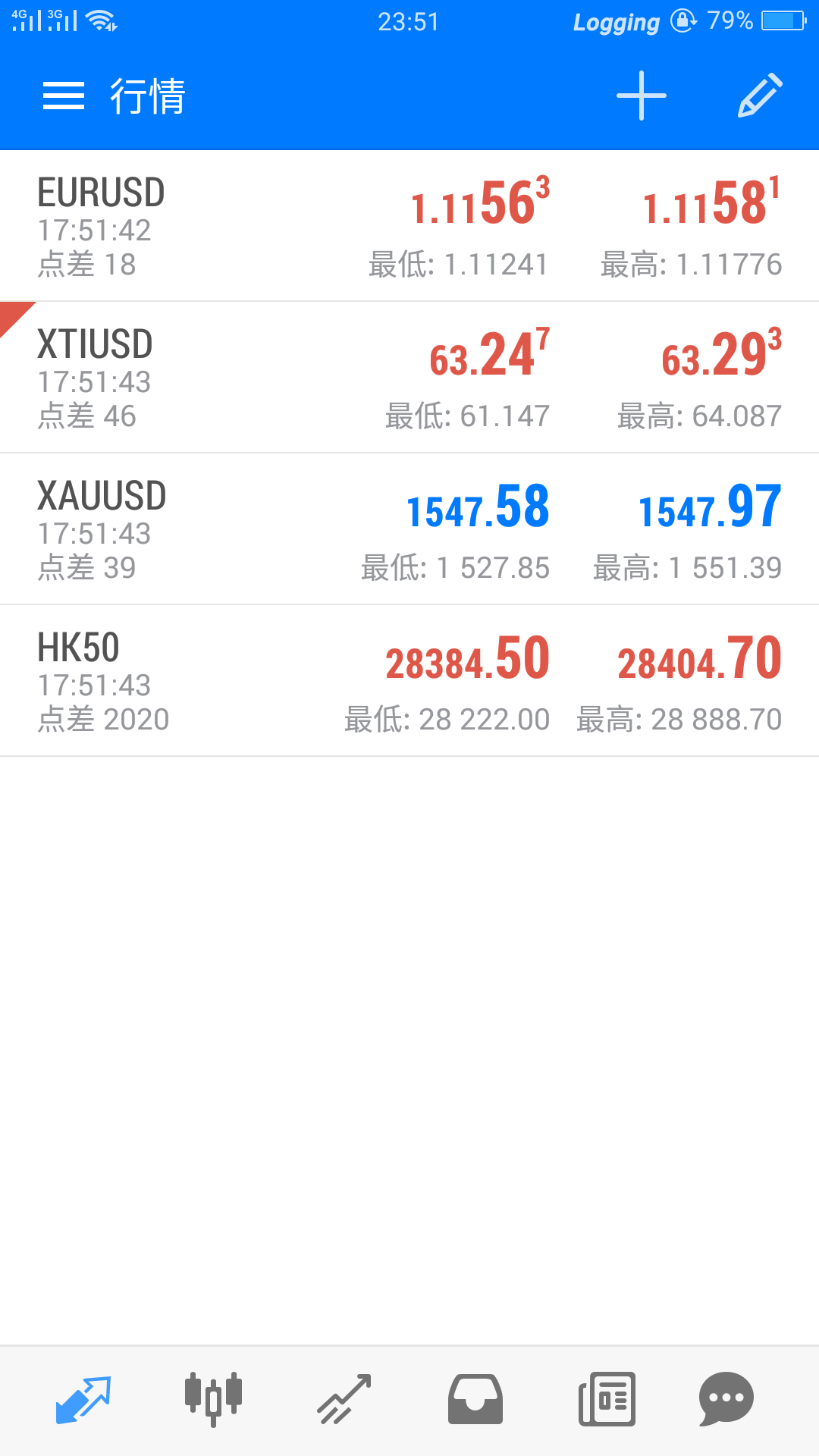The image size is (819, 1456).
Task: Select the XTIUSD quote row
Action: 409,378
